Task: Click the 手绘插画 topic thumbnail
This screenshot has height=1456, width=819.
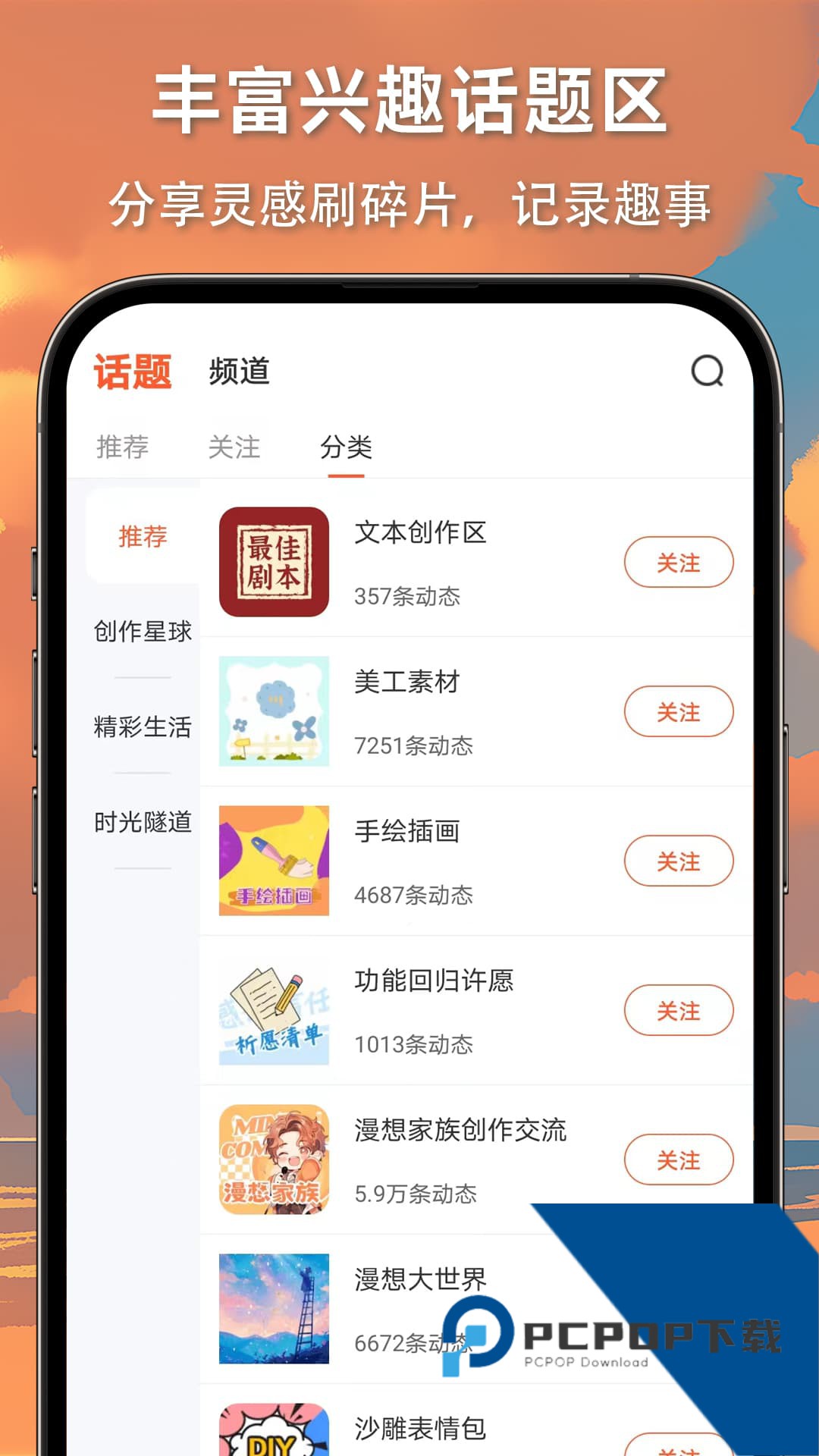Action: click(275, 861)
